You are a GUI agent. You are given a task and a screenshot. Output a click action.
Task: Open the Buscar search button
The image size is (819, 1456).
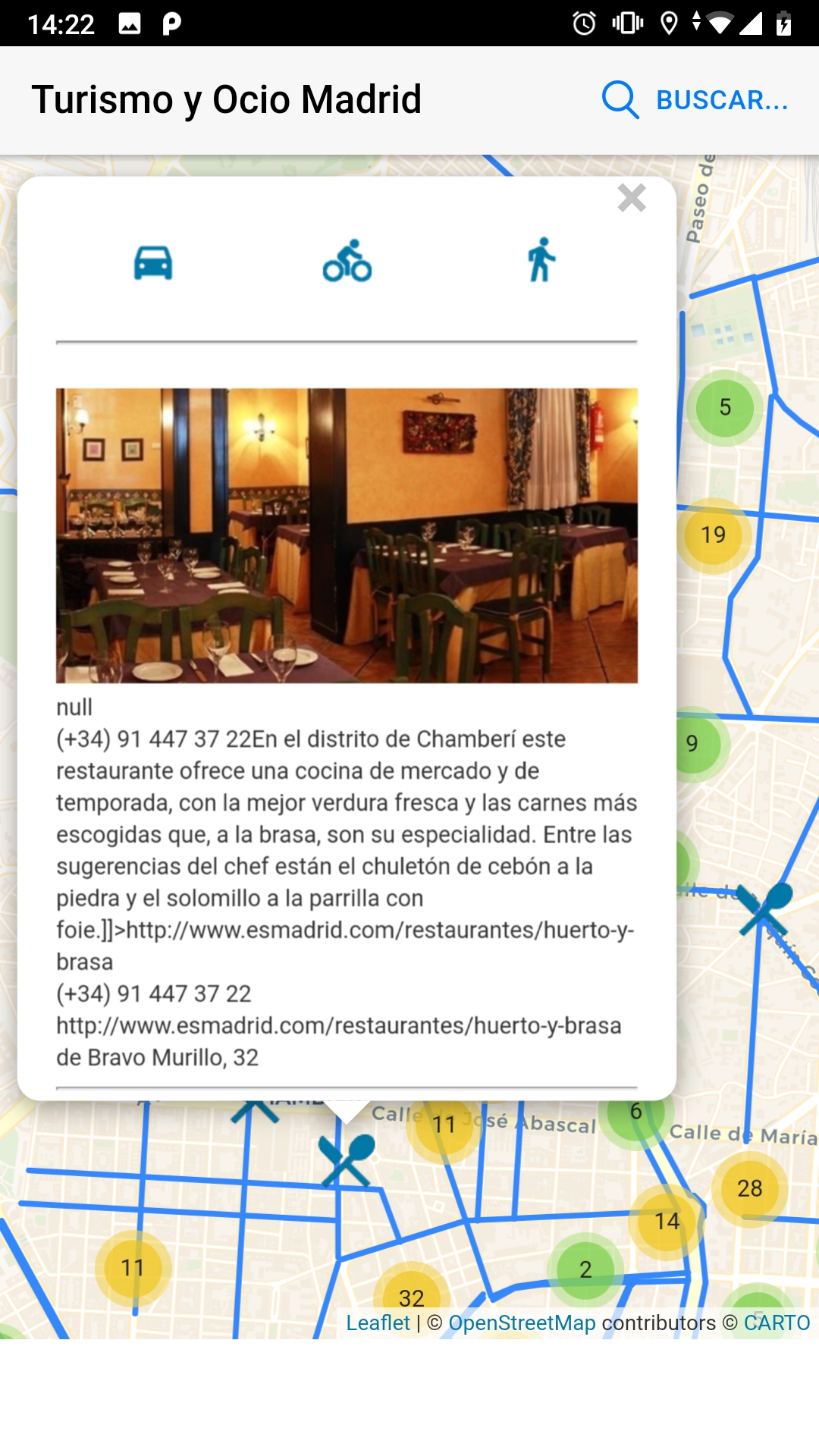(695, 100)
